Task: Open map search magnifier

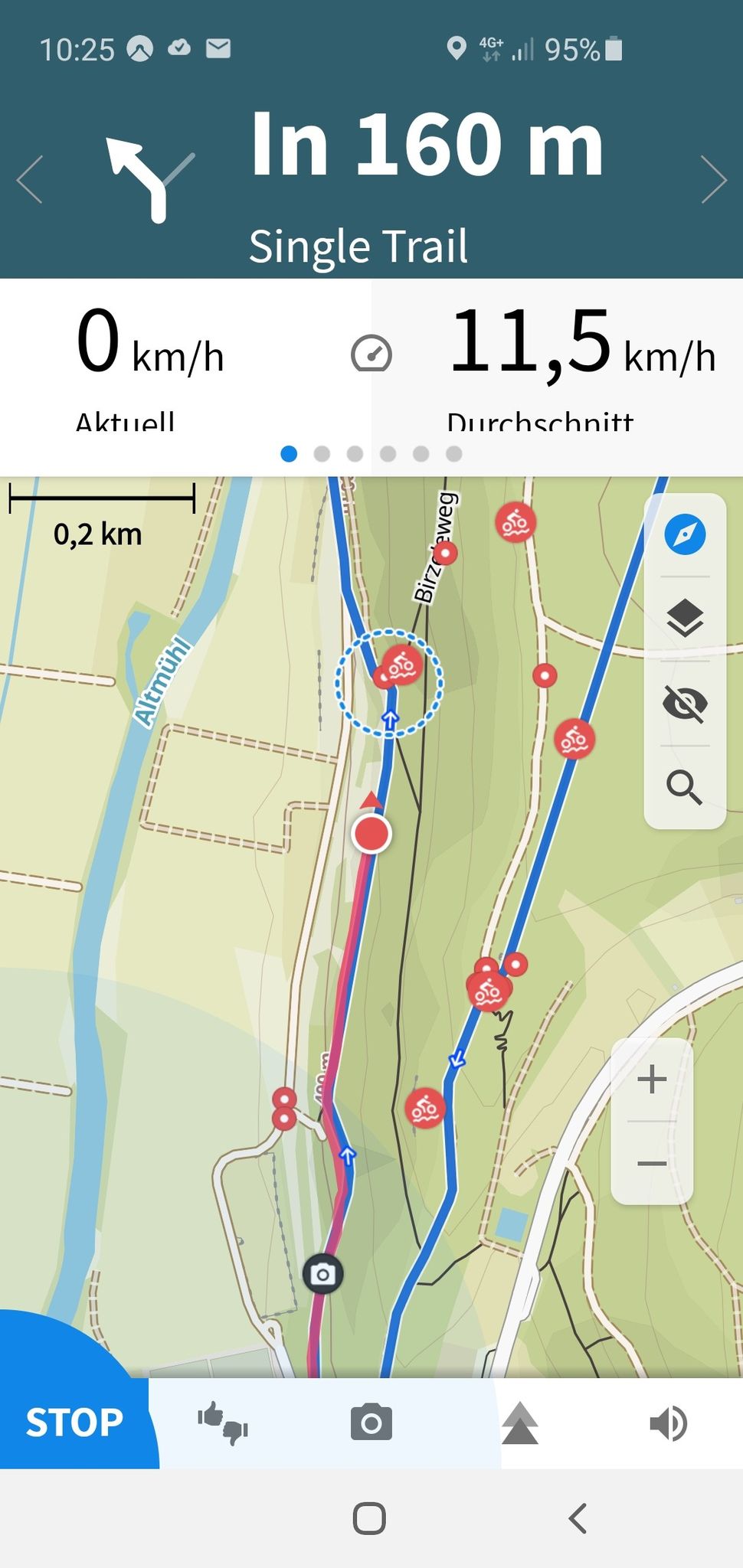Action: tap(685, 787)
